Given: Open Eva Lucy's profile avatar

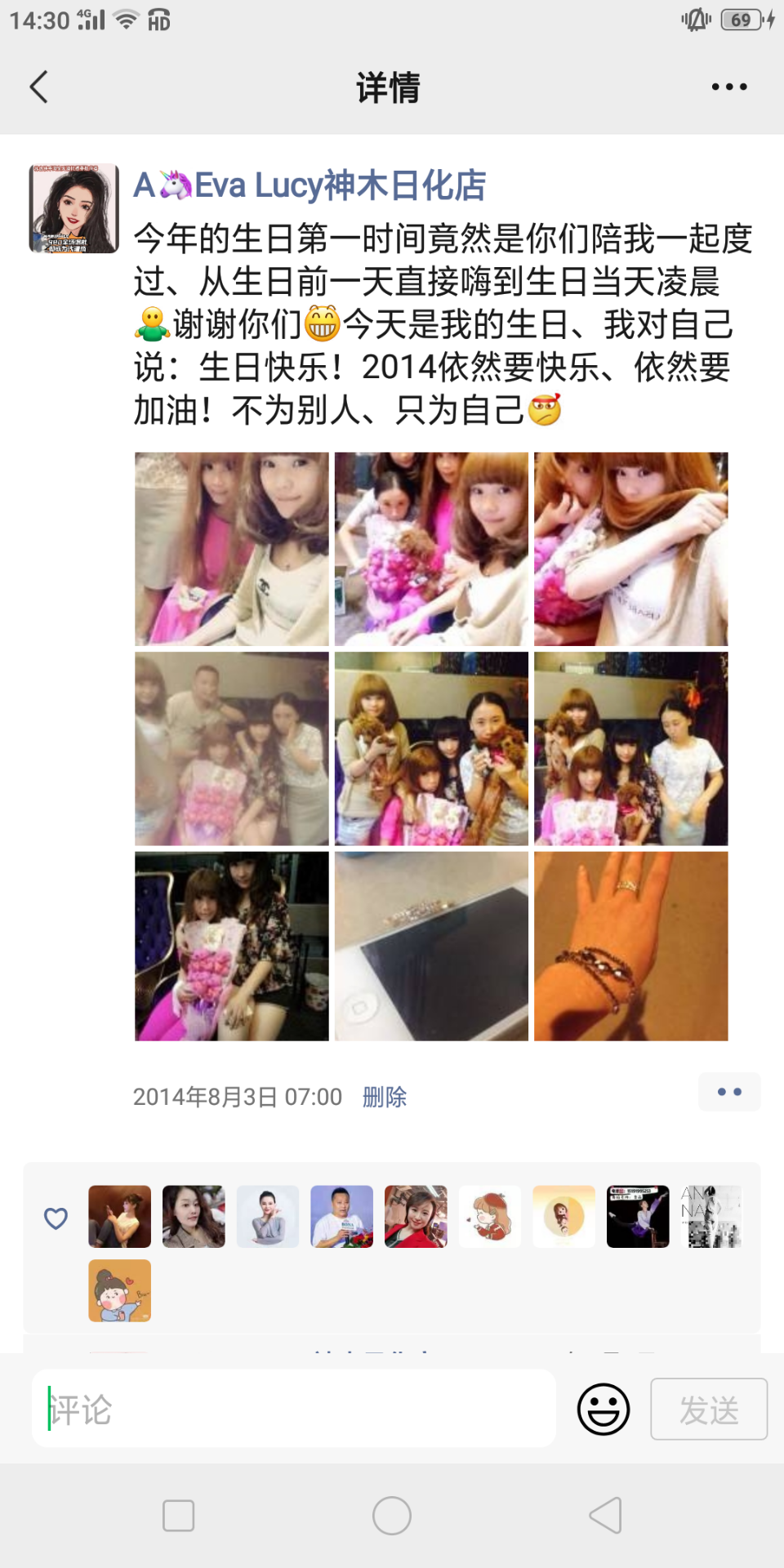Looking at the screenshot, I should [x=74, y=209].
